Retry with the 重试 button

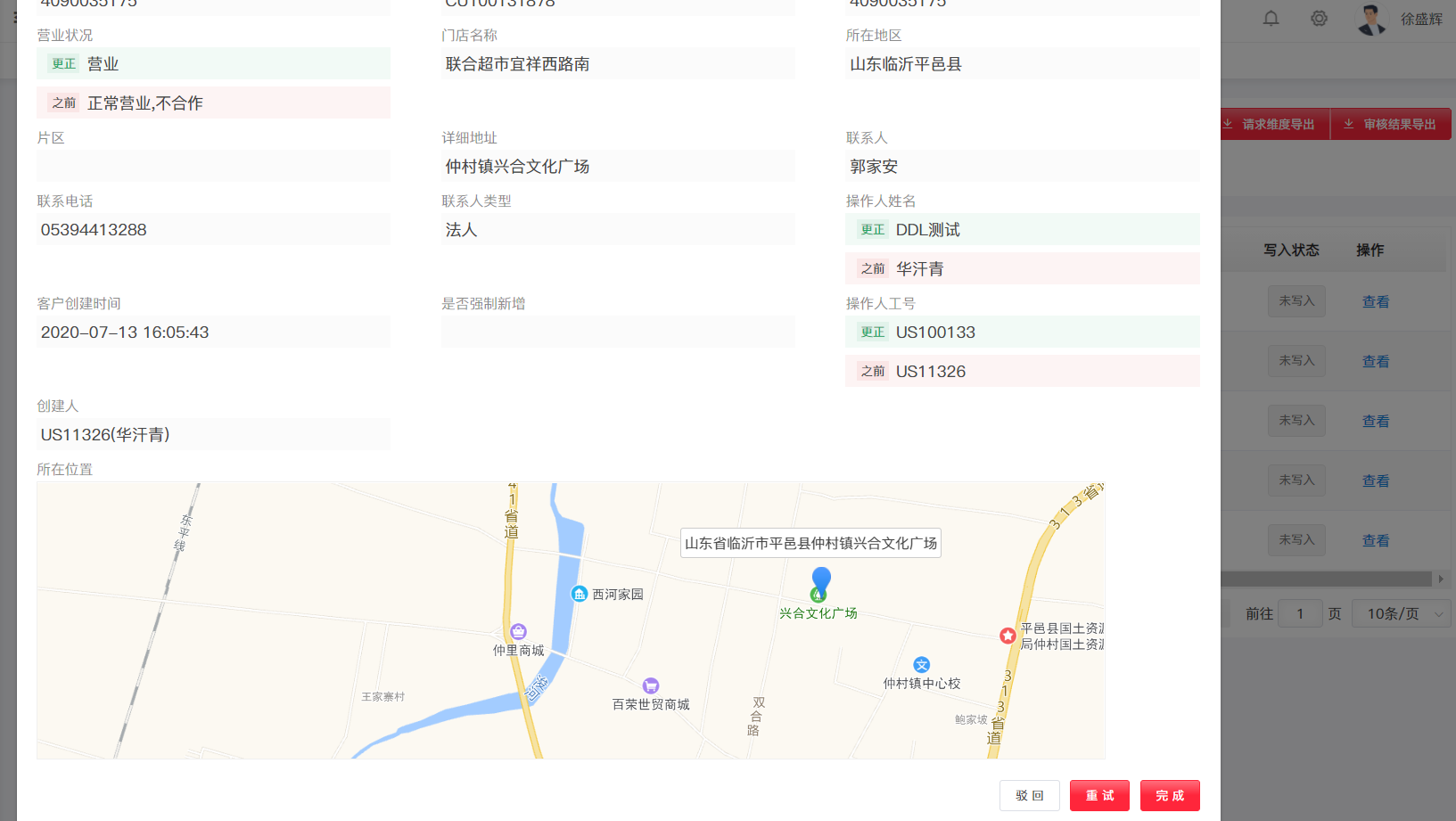tap(1099, 795)
